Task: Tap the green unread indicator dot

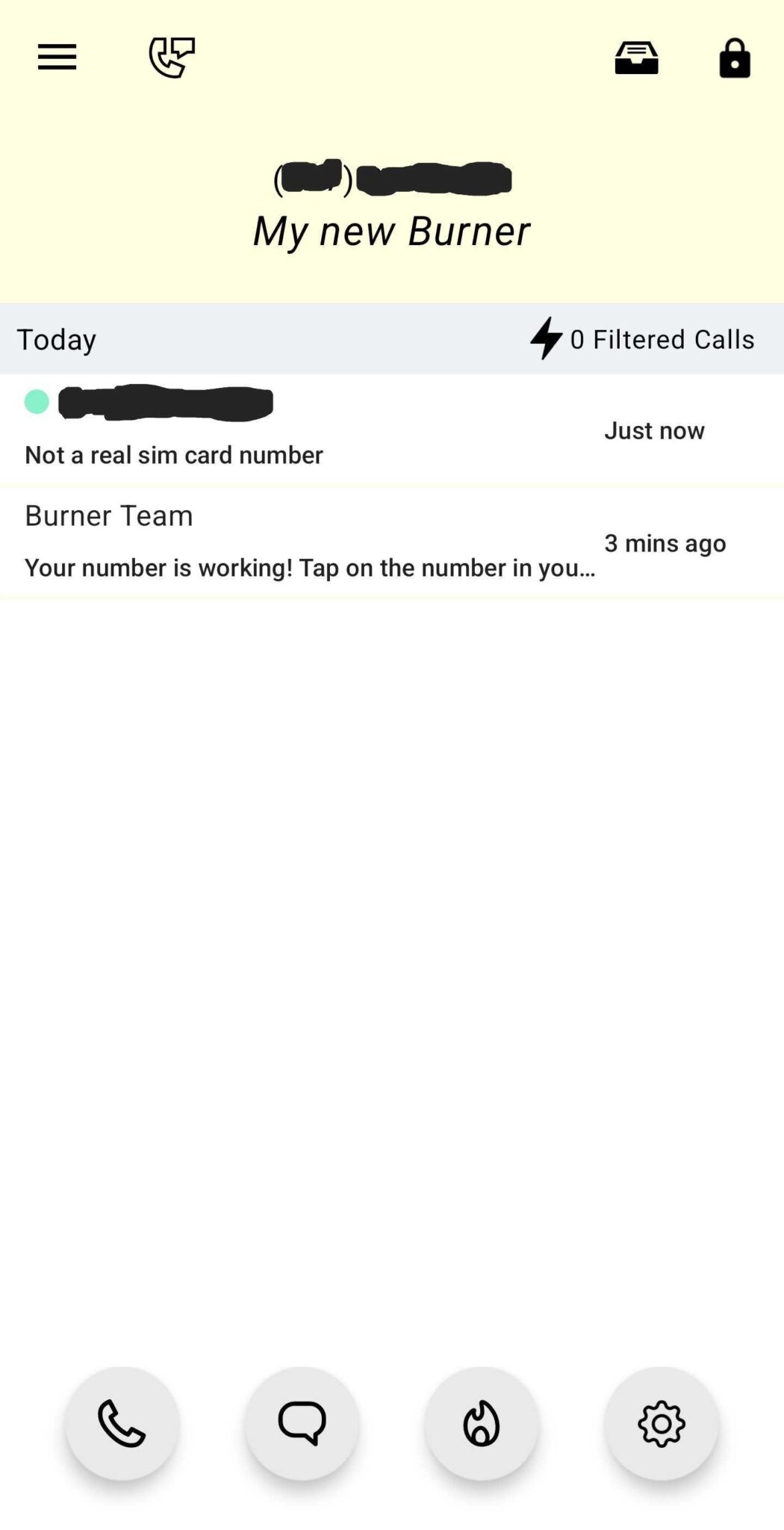Action: pos(35,401)
